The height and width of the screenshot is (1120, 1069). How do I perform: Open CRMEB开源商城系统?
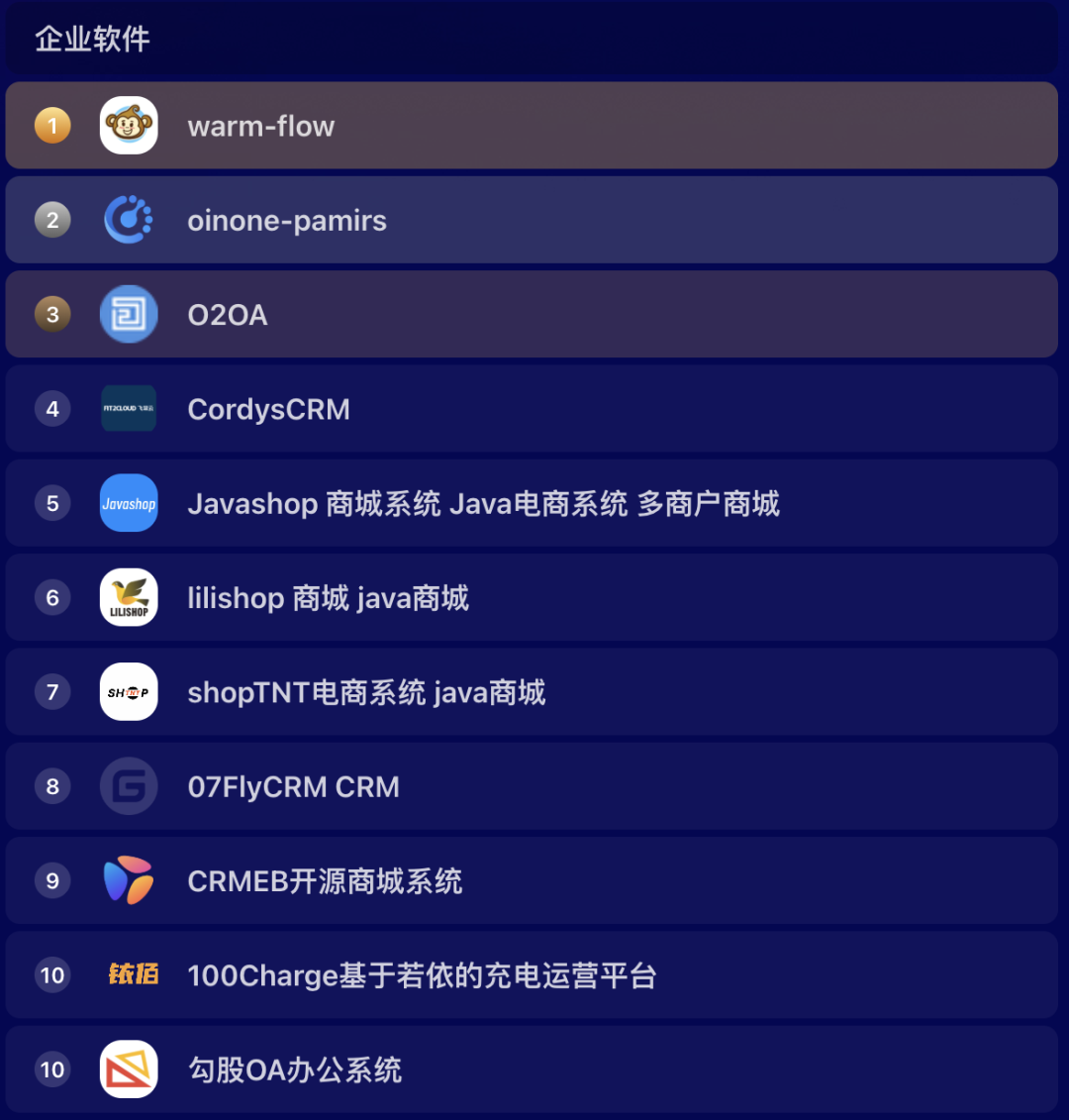coord(325,880)
